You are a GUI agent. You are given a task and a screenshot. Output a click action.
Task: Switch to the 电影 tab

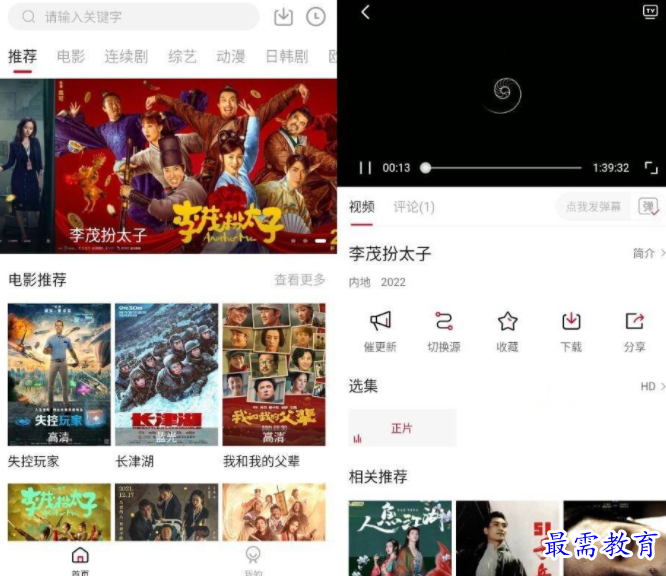pos(71,57)
